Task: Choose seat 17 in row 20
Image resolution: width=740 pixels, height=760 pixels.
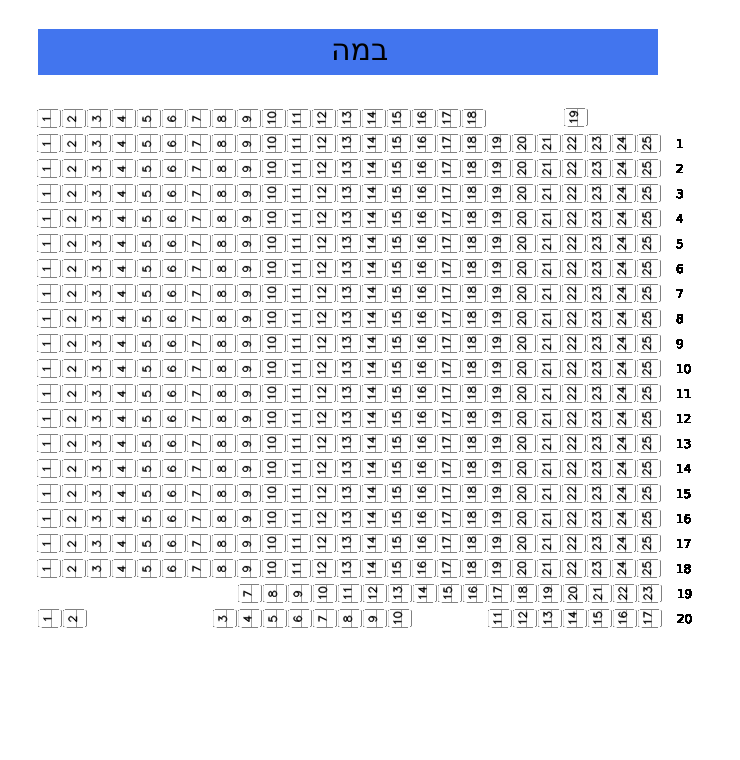Action: point(647,619)
